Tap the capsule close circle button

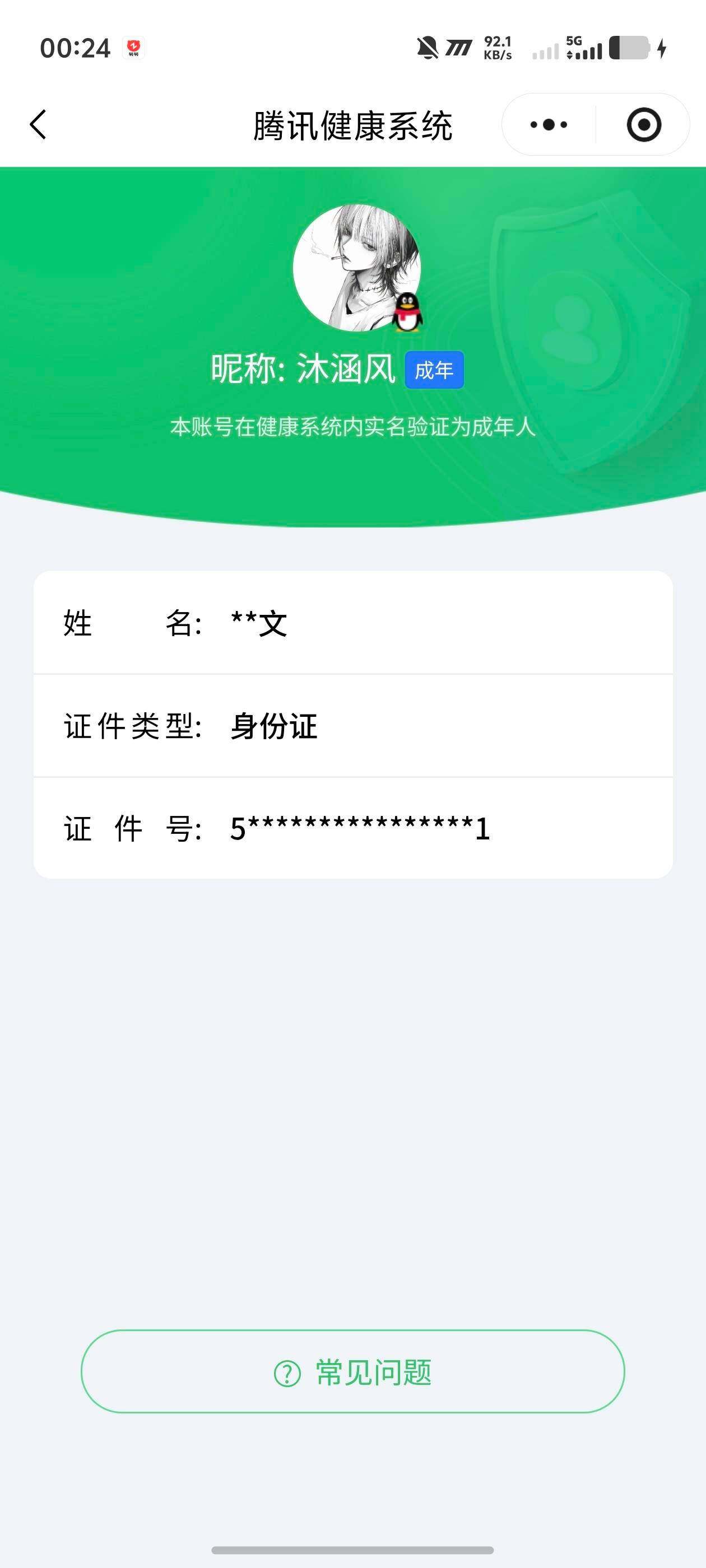click(x=644, y=124)
